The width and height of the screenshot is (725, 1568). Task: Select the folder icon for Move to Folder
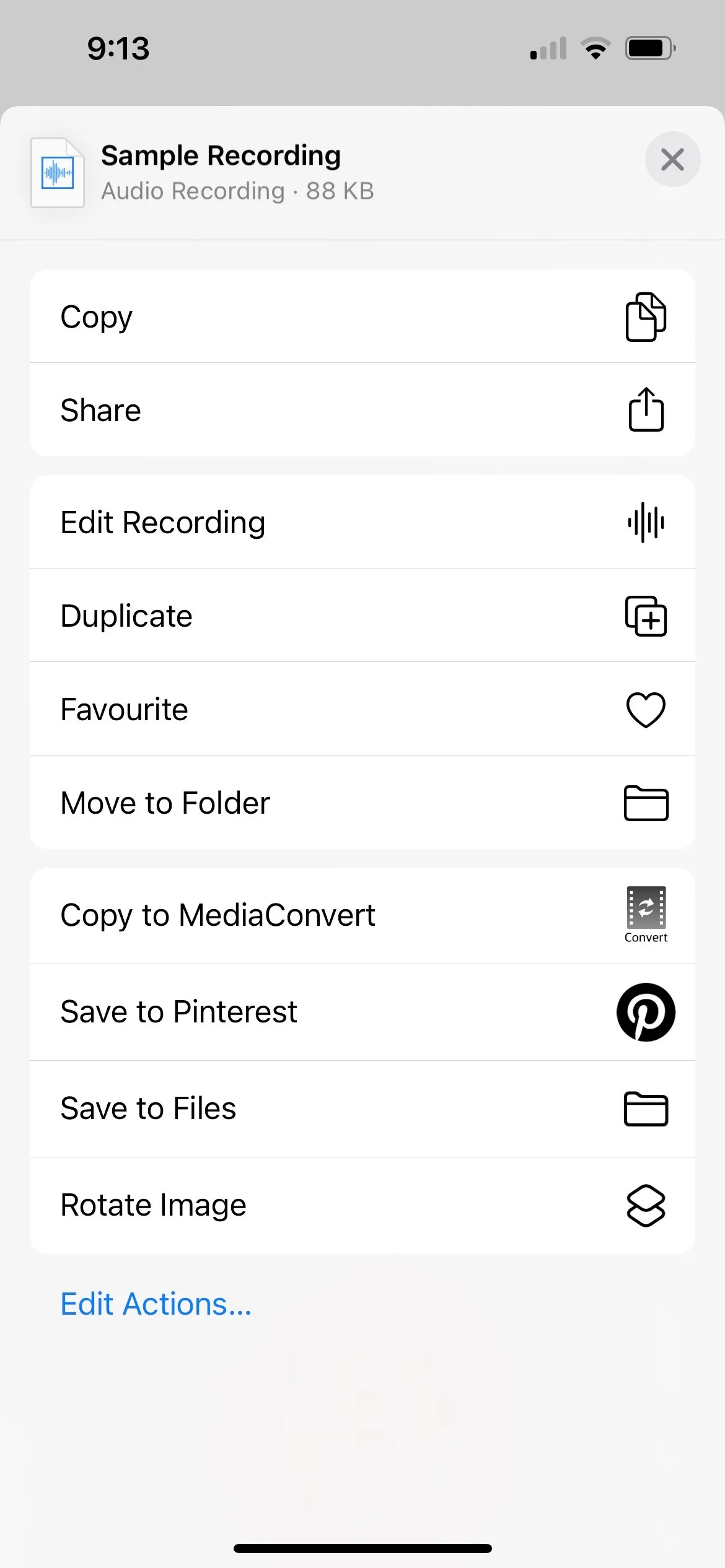pyautogui.click(x=646, y=803)
